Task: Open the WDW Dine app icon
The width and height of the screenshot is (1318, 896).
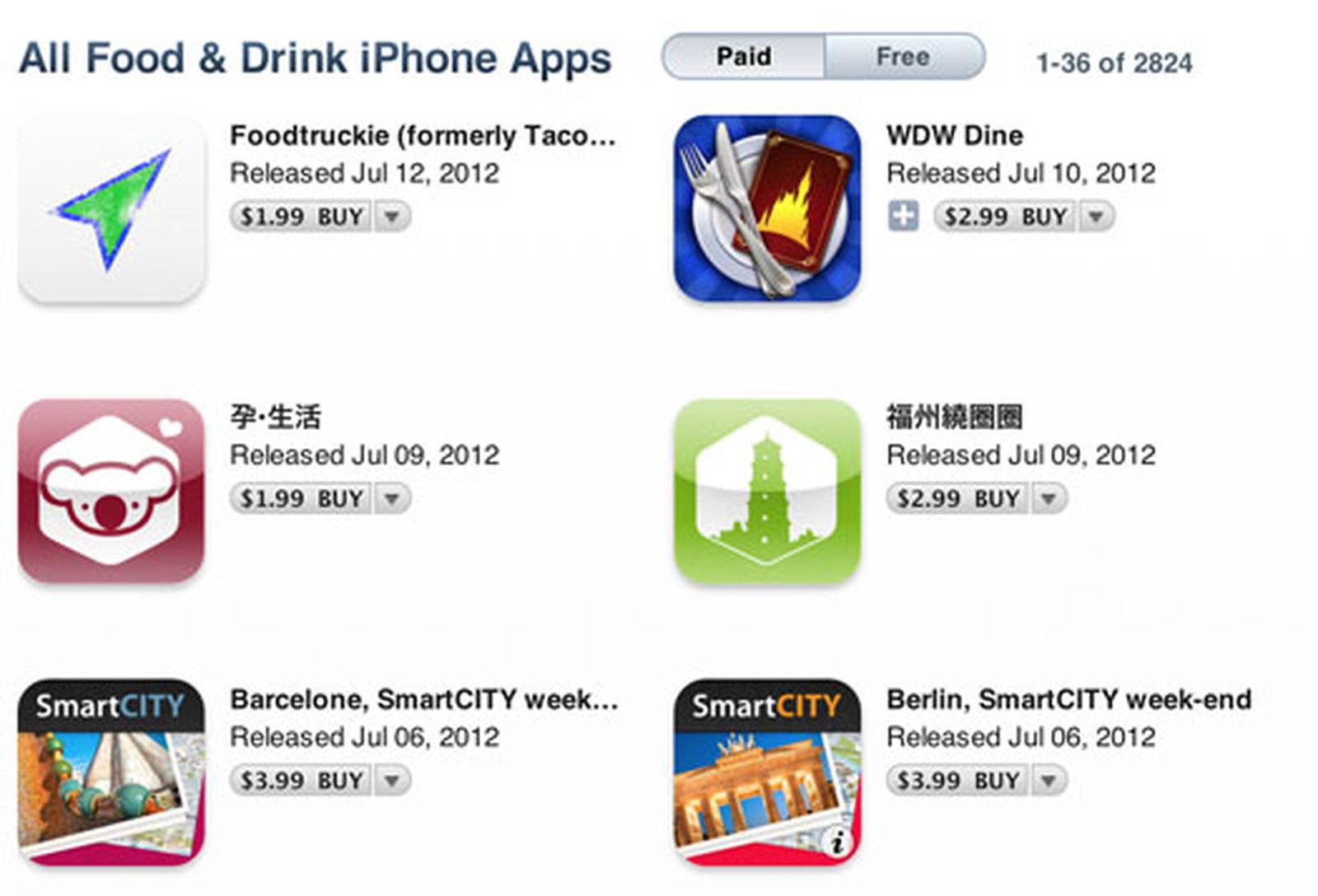Action: click(x=767, y=208)
